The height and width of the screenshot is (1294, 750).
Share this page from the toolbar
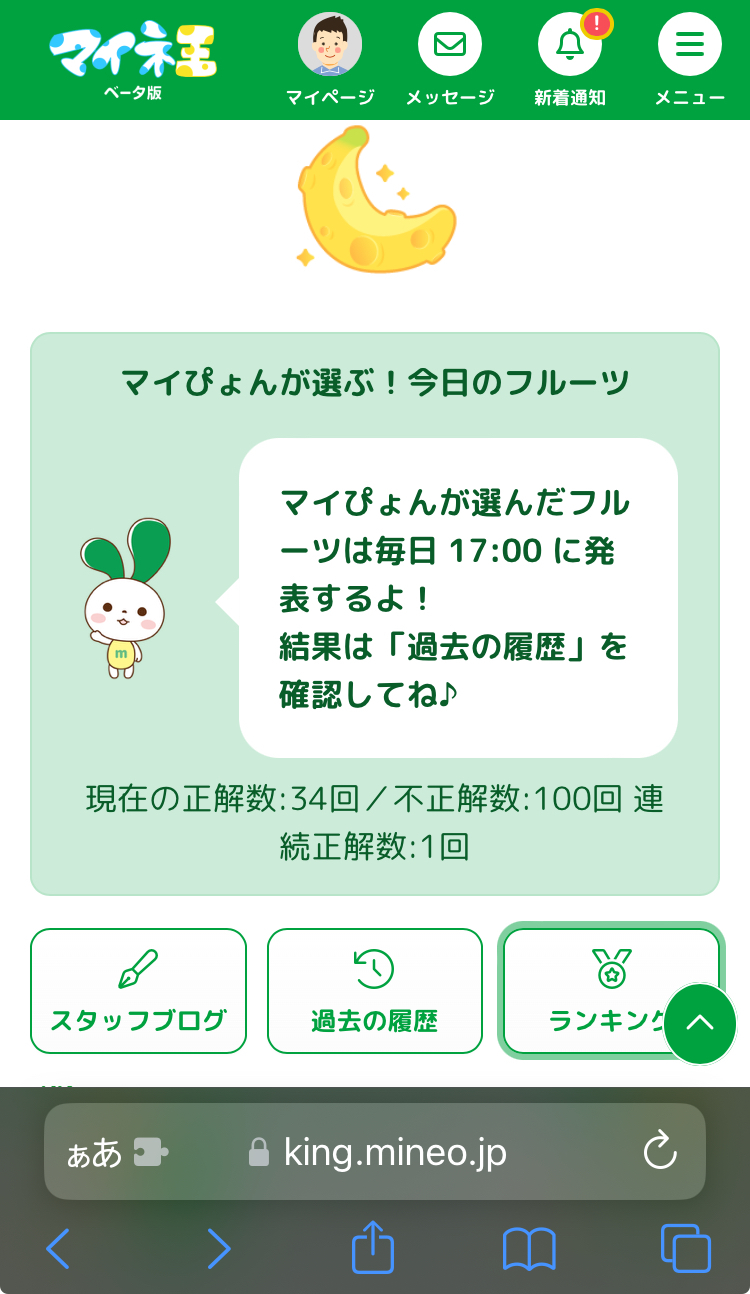tap(373, 1247)
